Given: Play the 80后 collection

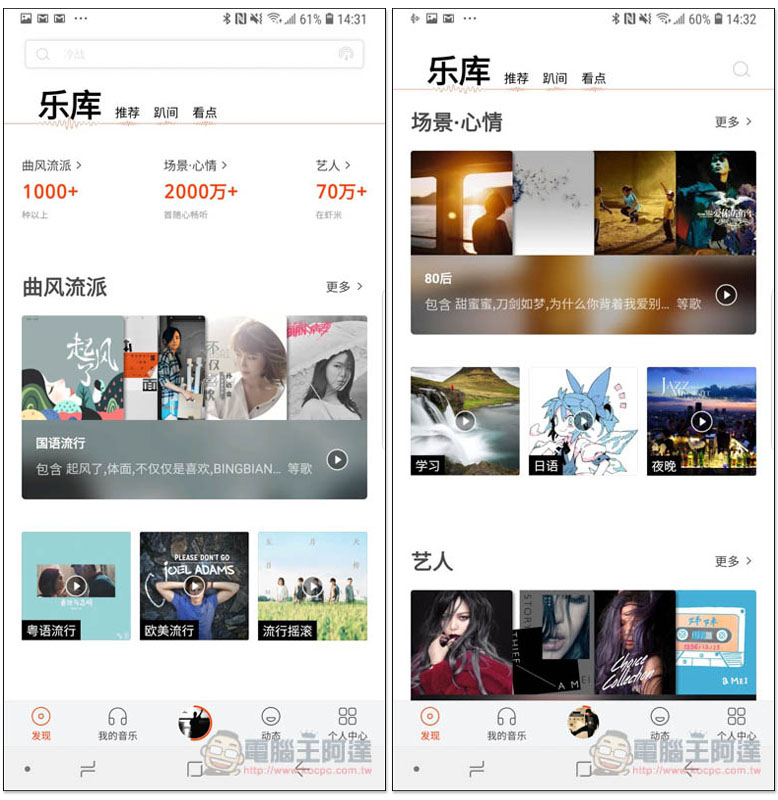Looking at the screenshot, I should (726, 295).
